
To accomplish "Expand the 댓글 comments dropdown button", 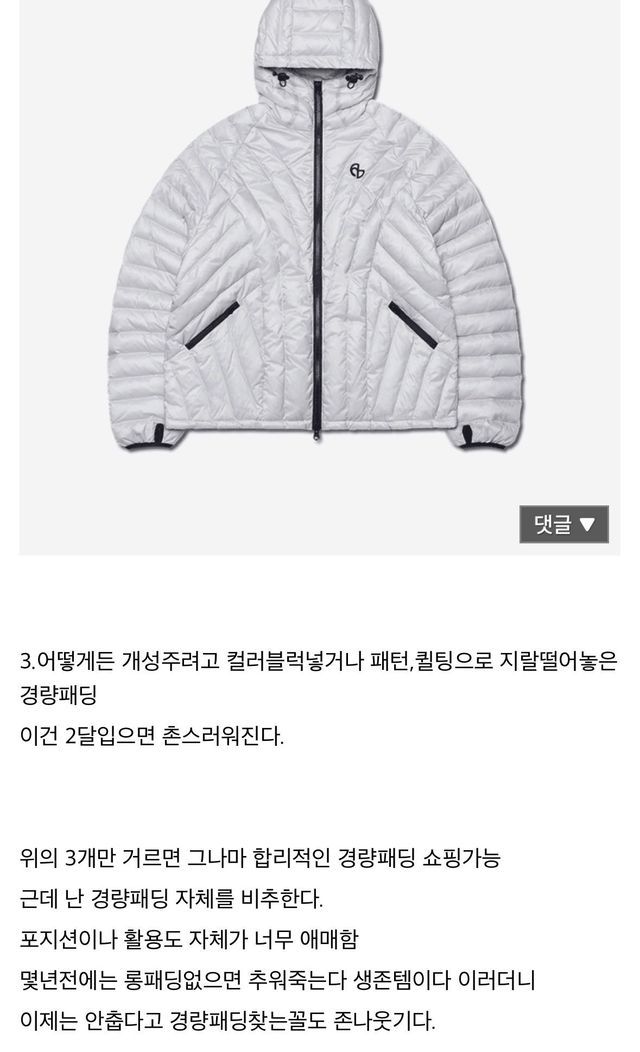I will [564, 524].
